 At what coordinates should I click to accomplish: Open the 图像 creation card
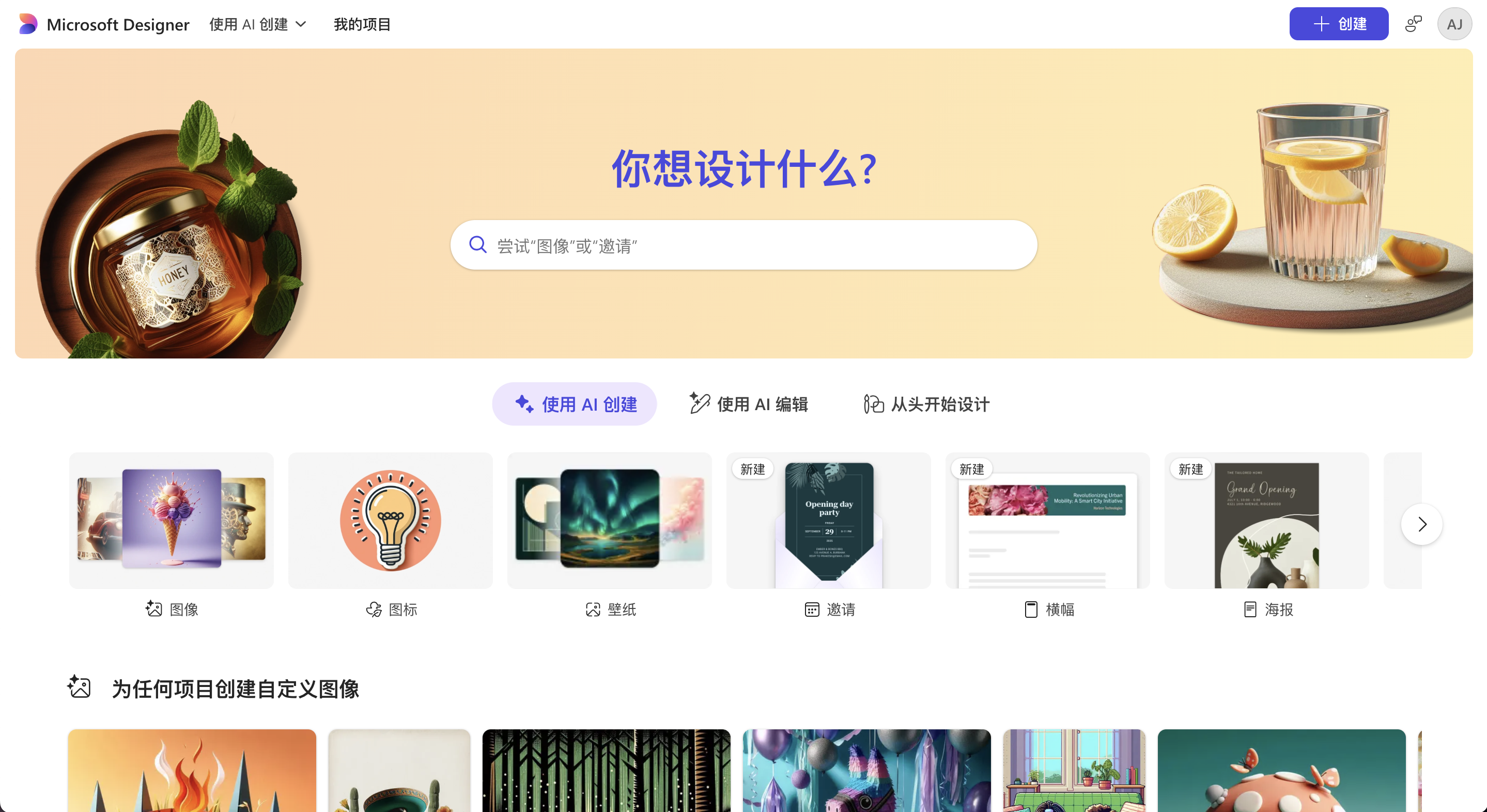pos(172,521)
